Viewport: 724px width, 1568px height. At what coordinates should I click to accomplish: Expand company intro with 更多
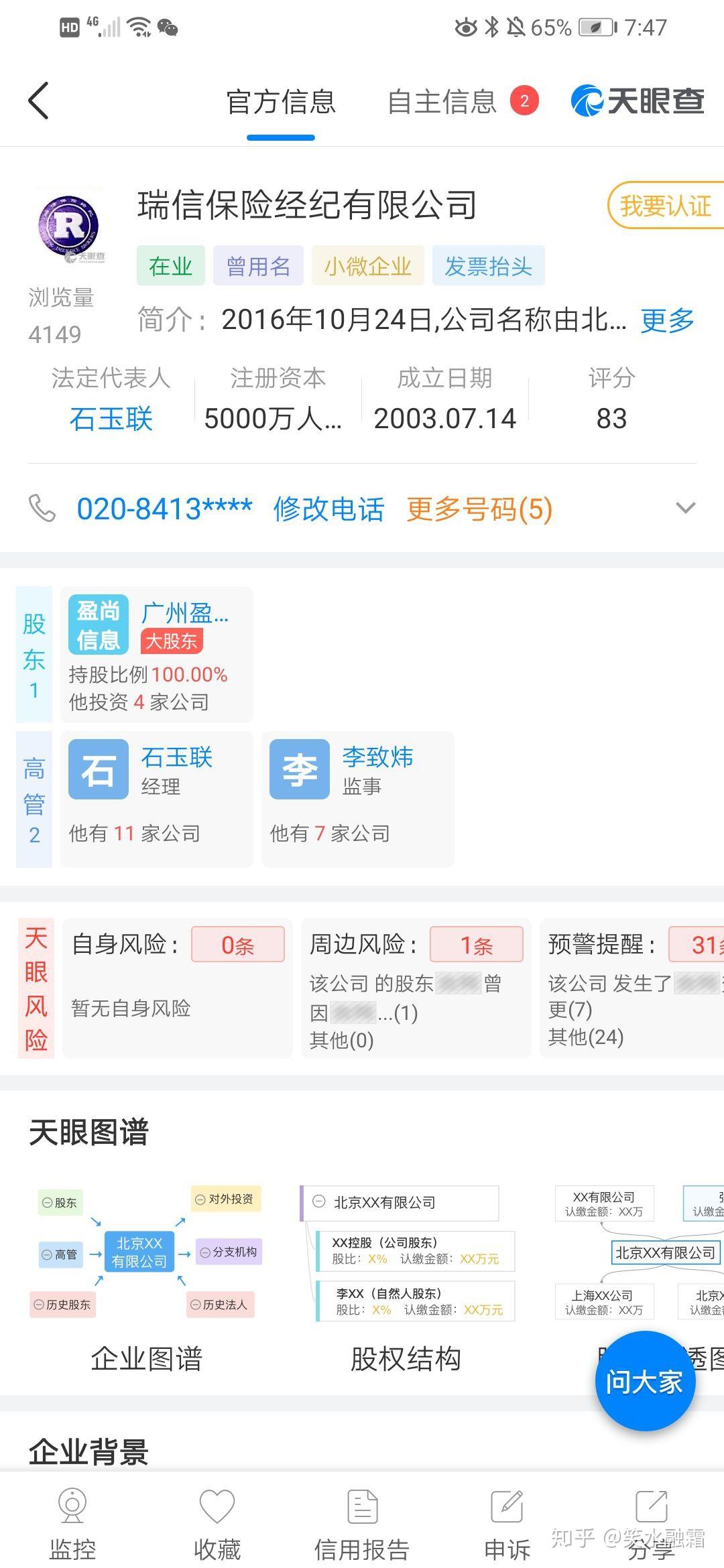(668, 320)
